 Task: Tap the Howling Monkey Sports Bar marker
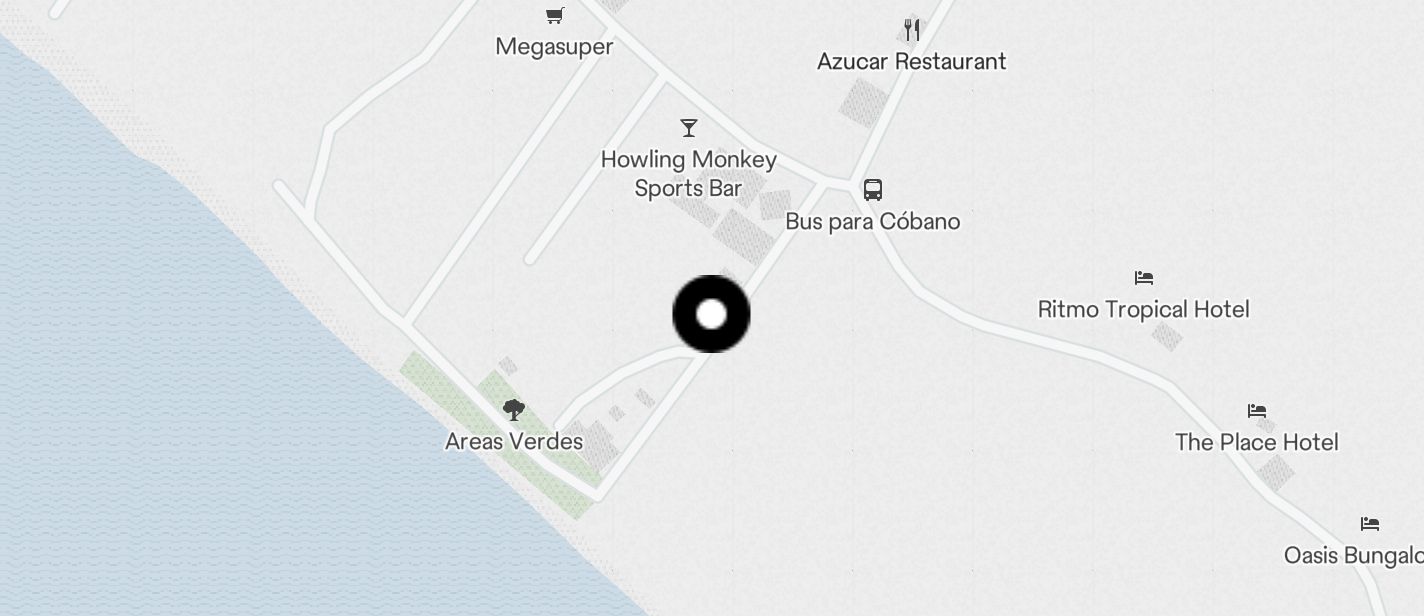tap(688, 128)
